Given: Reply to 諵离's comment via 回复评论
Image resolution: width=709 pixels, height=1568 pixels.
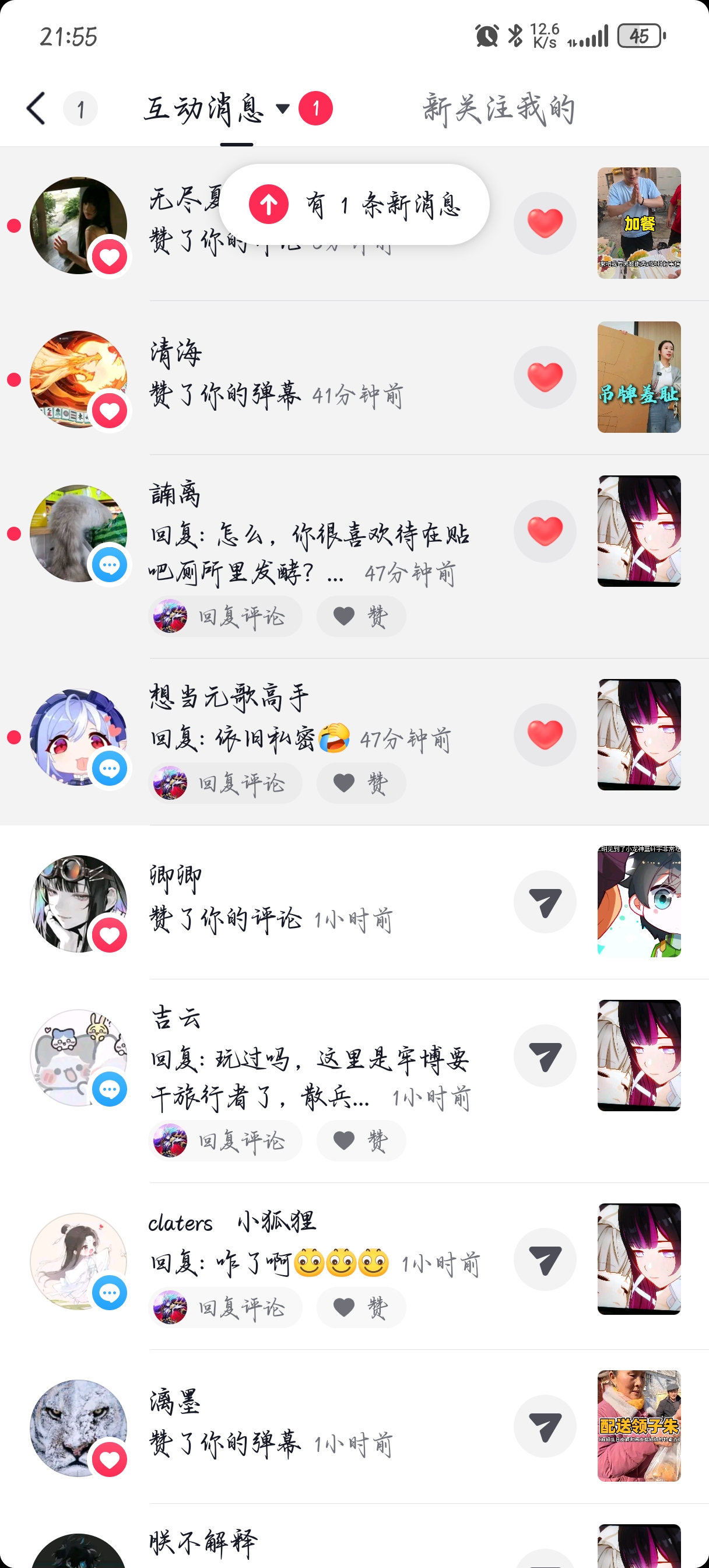Looking at the screenshot, I should tap(226, 617).
